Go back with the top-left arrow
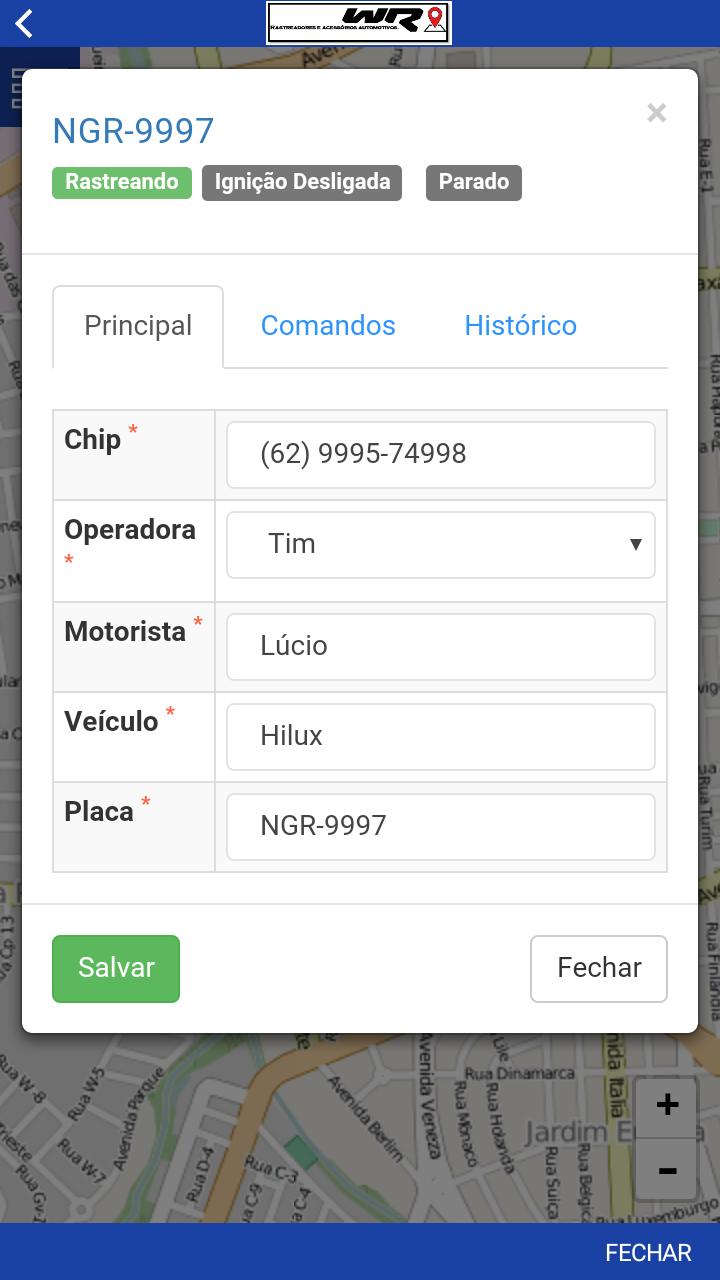The height and width of the screenshot is (1280, 720). [x=24, y=23]
